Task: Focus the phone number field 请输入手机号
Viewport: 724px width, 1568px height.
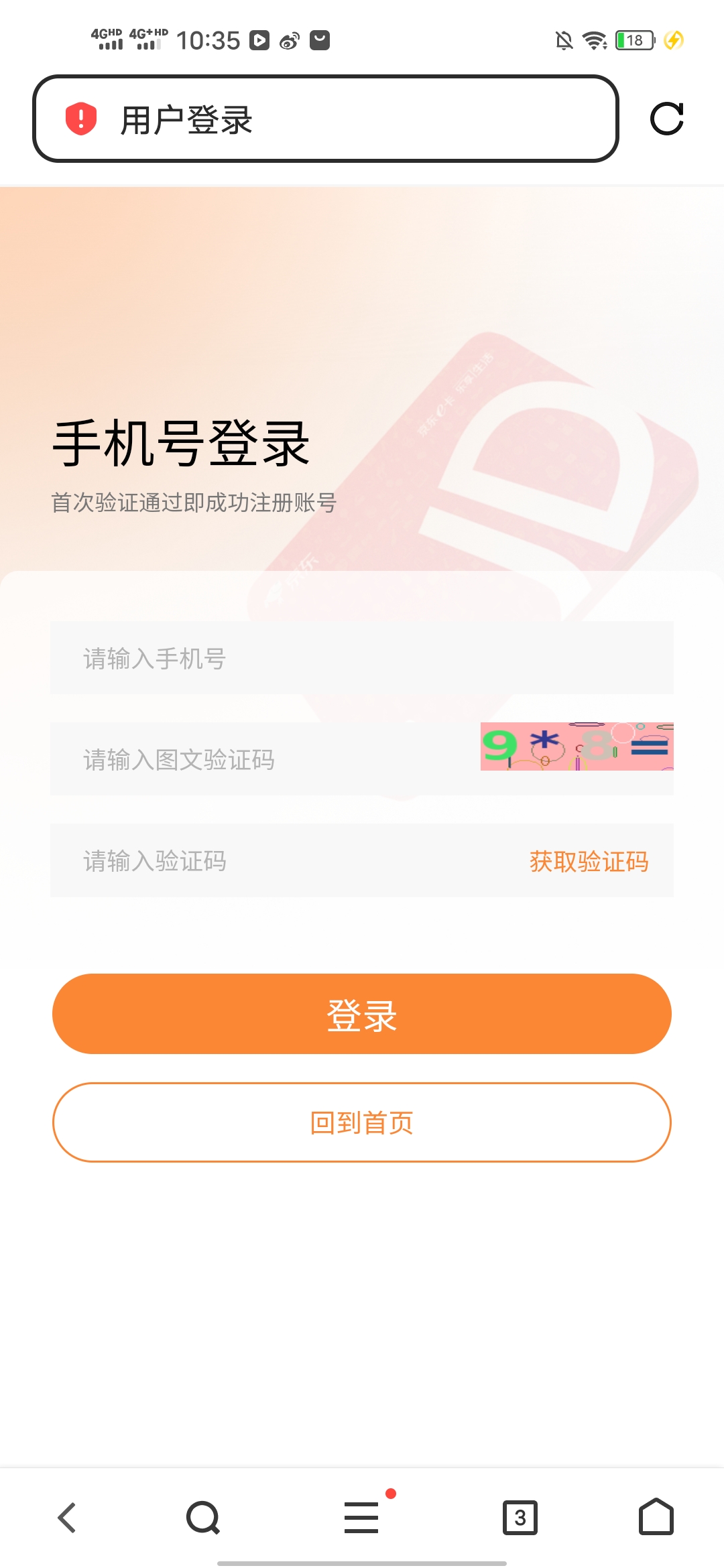Action: tap(362, 658)
